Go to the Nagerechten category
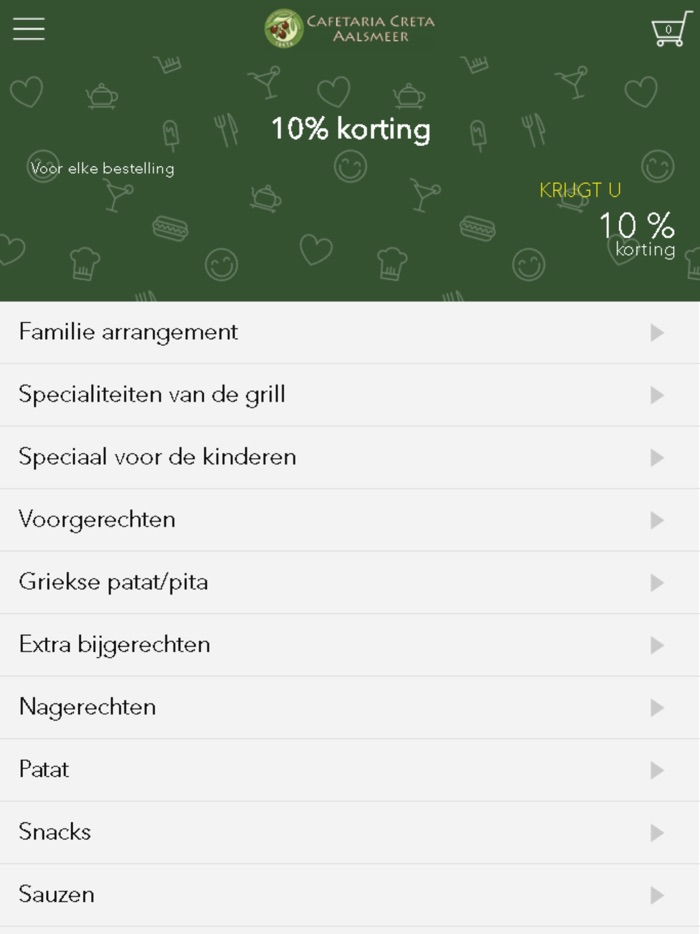 (x=350, y=707)
